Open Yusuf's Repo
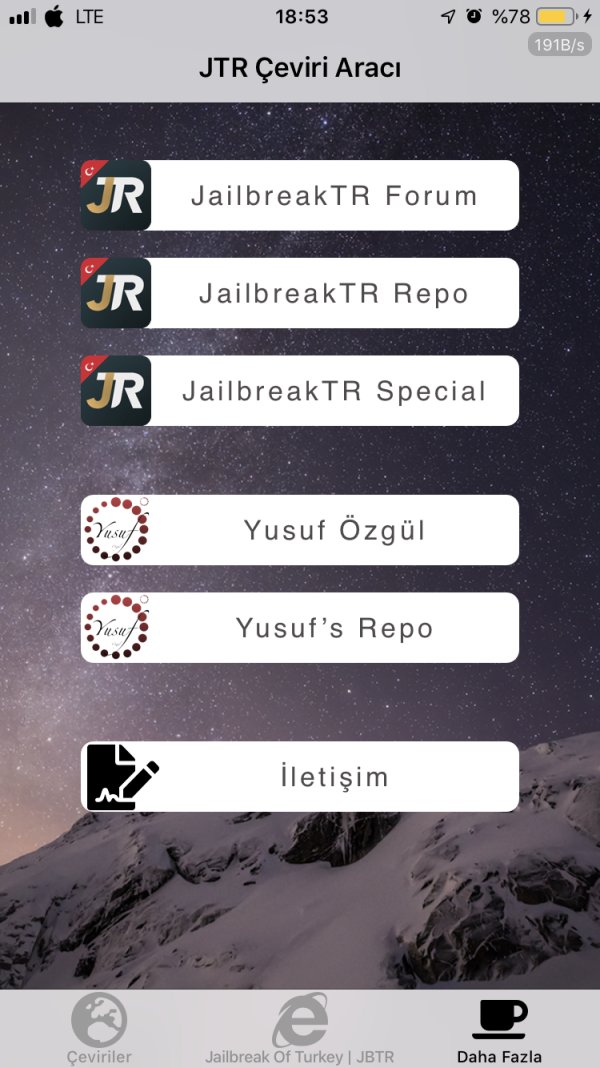 [x=300, y=628]
